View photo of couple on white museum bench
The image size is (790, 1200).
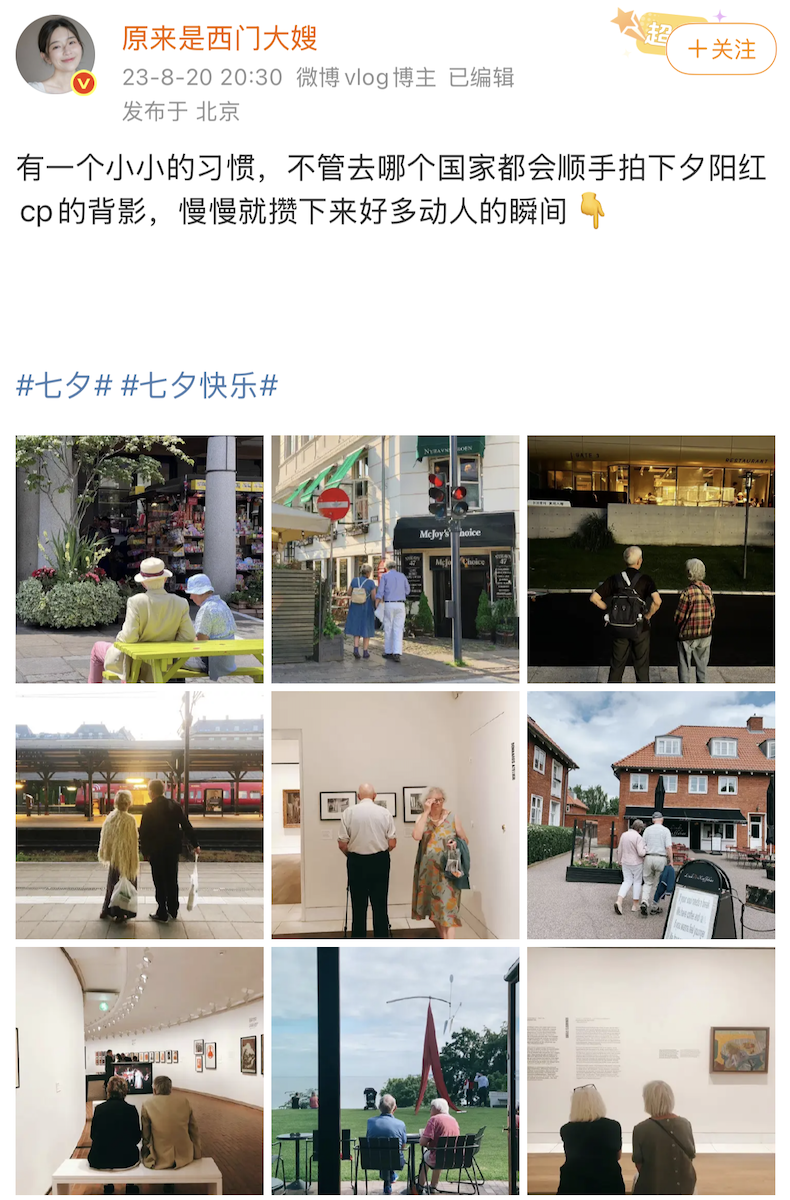tap(140, 1071)
